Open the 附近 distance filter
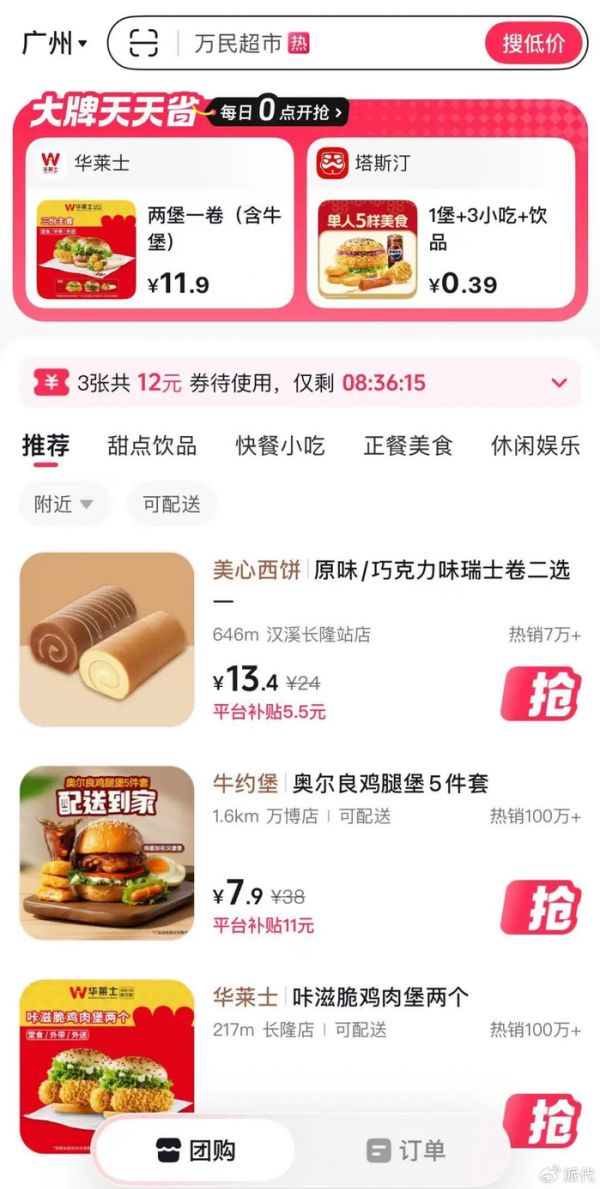 tap(64, 504)
